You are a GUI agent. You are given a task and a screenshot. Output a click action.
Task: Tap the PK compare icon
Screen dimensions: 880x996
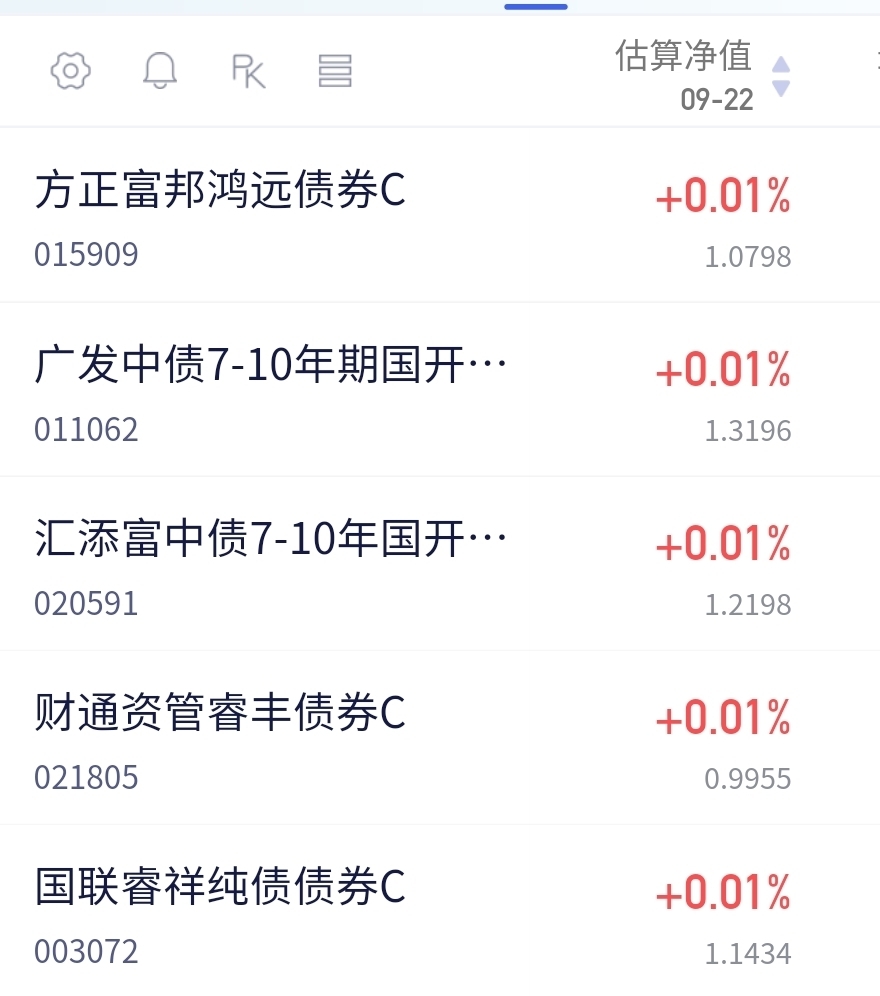248,71
